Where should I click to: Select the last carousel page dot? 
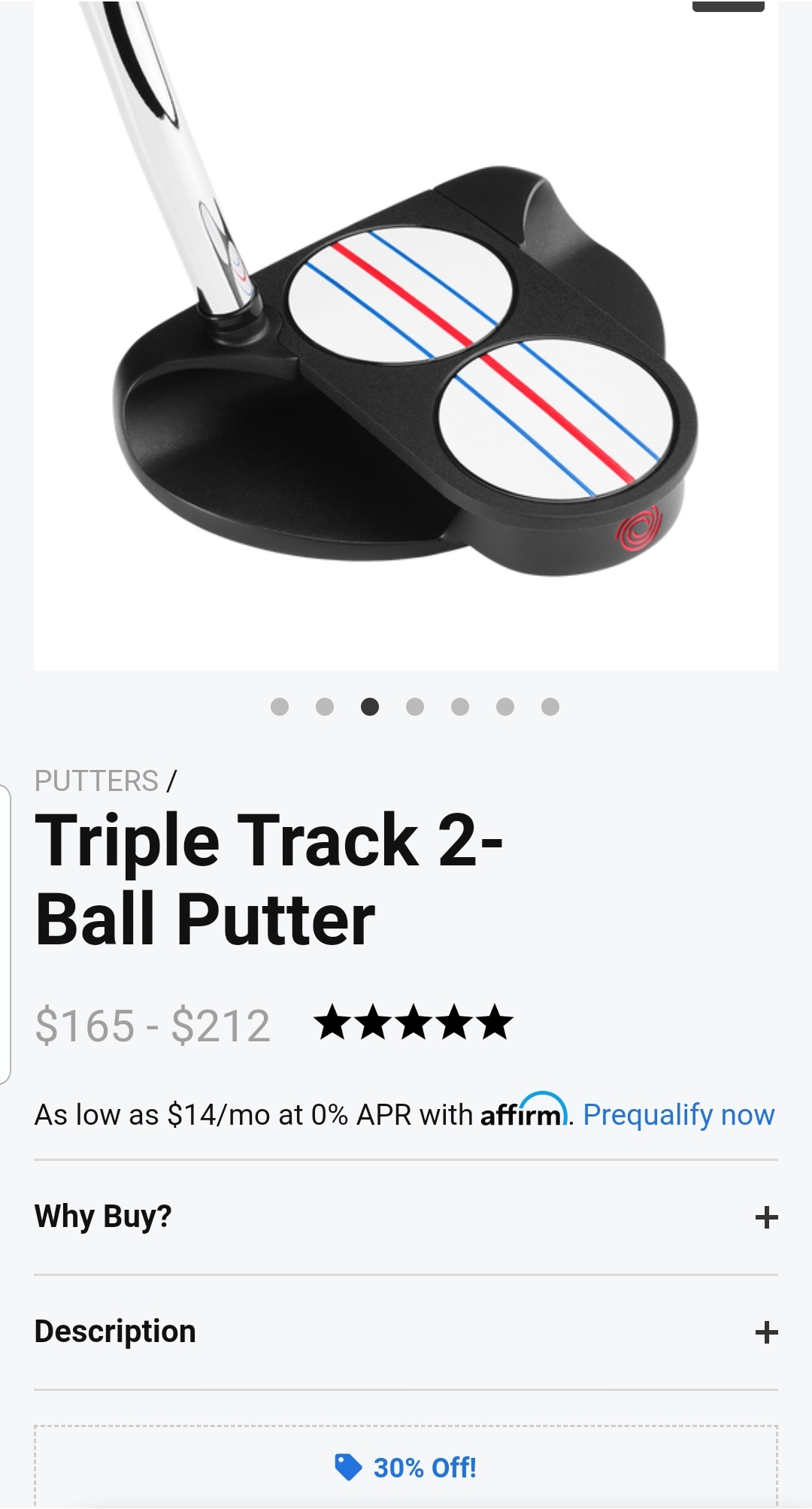tap(550, 707)
